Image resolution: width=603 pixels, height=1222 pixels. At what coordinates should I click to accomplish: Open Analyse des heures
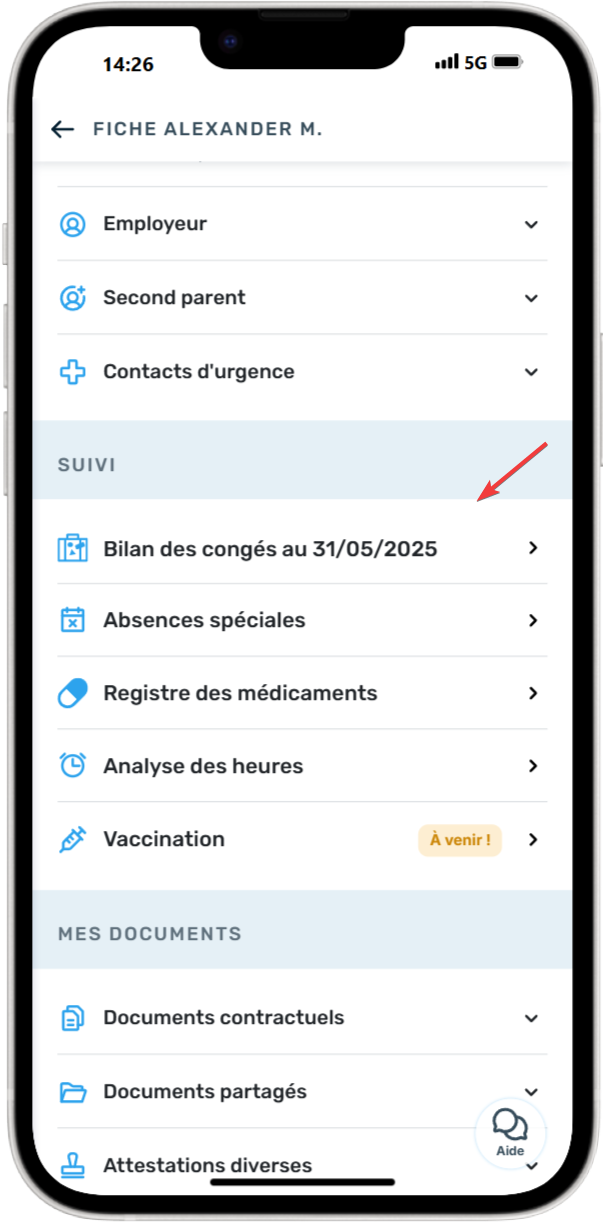300,766
